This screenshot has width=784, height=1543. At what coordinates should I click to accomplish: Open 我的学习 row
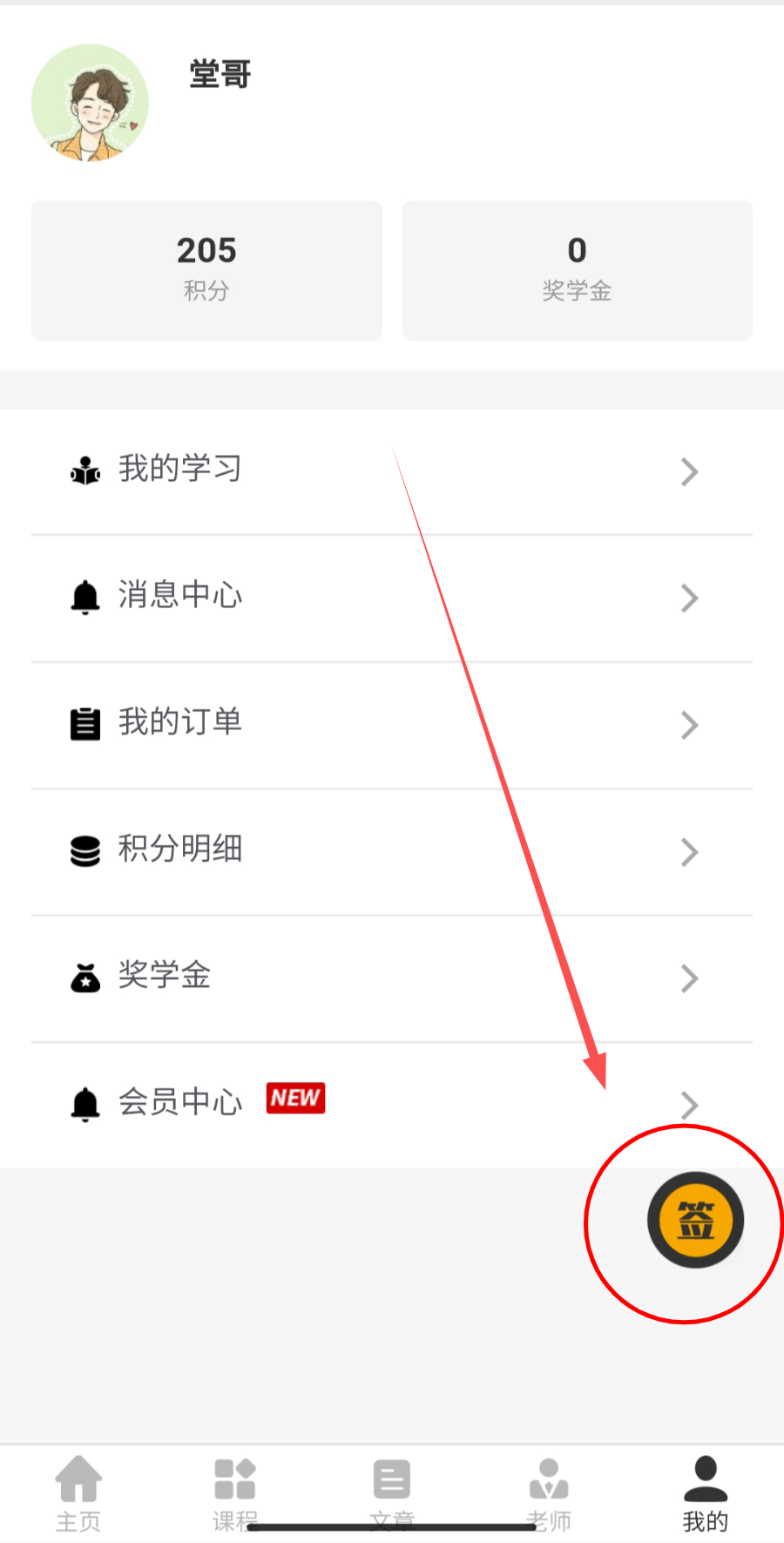(391, 471)
